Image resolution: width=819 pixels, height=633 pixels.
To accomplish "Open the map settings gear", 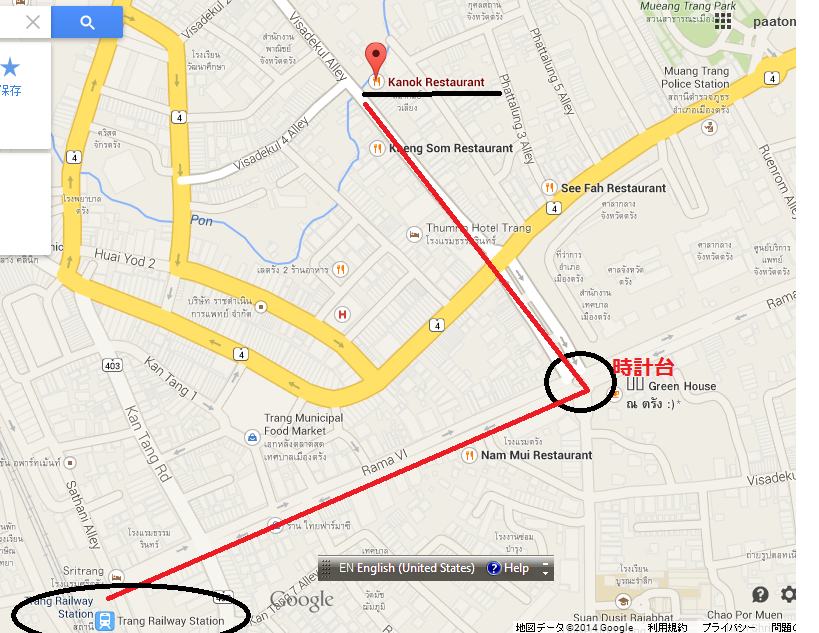I will point(788,595).
